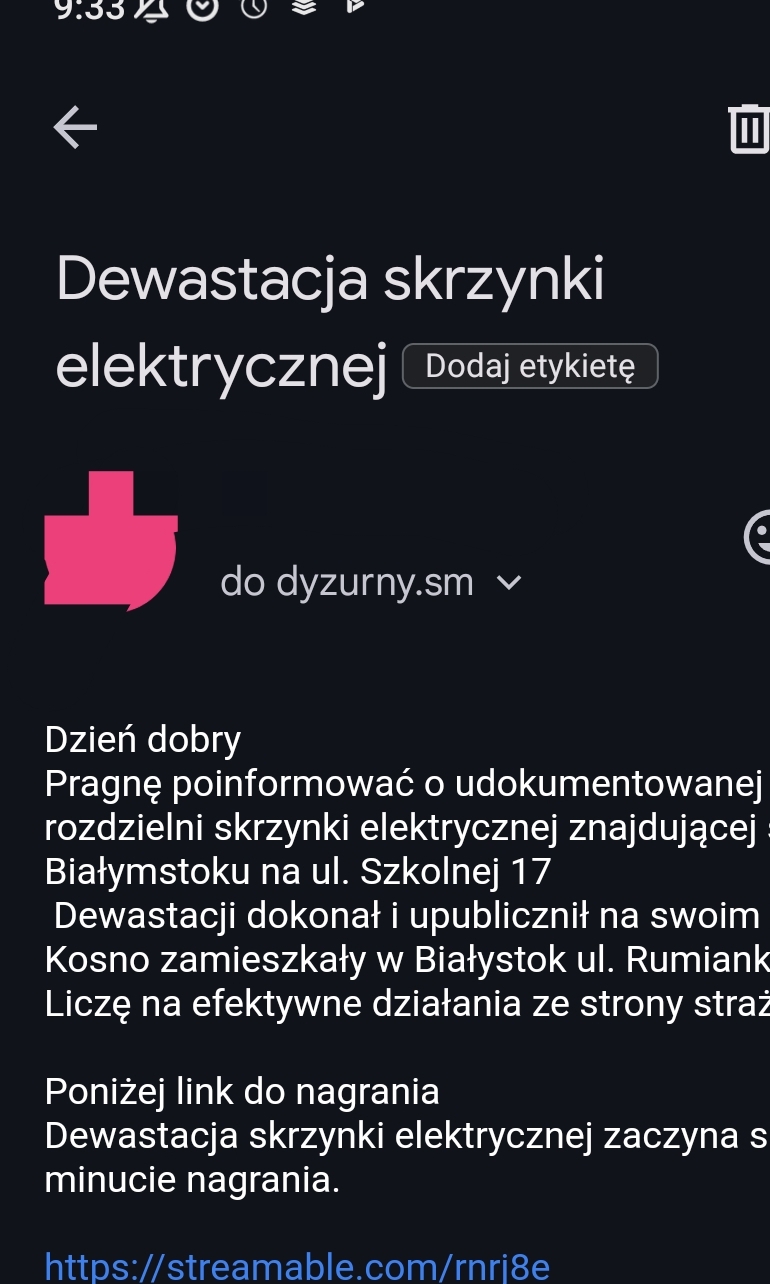The image size is (770, 1284).
Task: Expand recipient details next to dyzurny.sm
Action: click(x=510, y=582)
